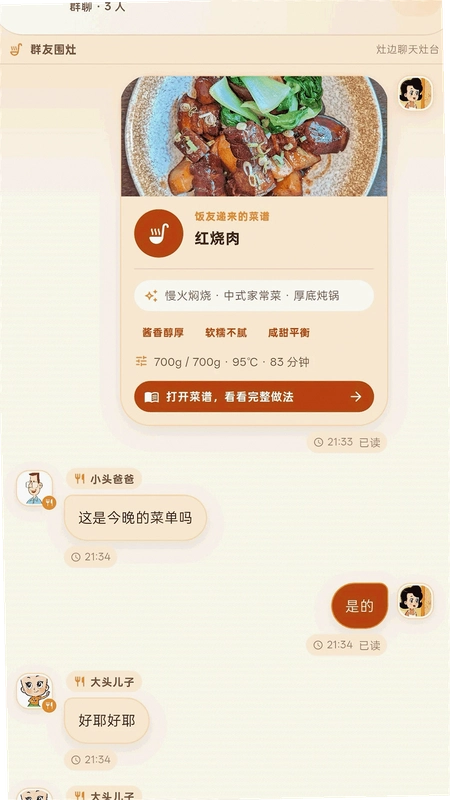Tap 大头儿子's avatar next to 好耶好耶

34,691
